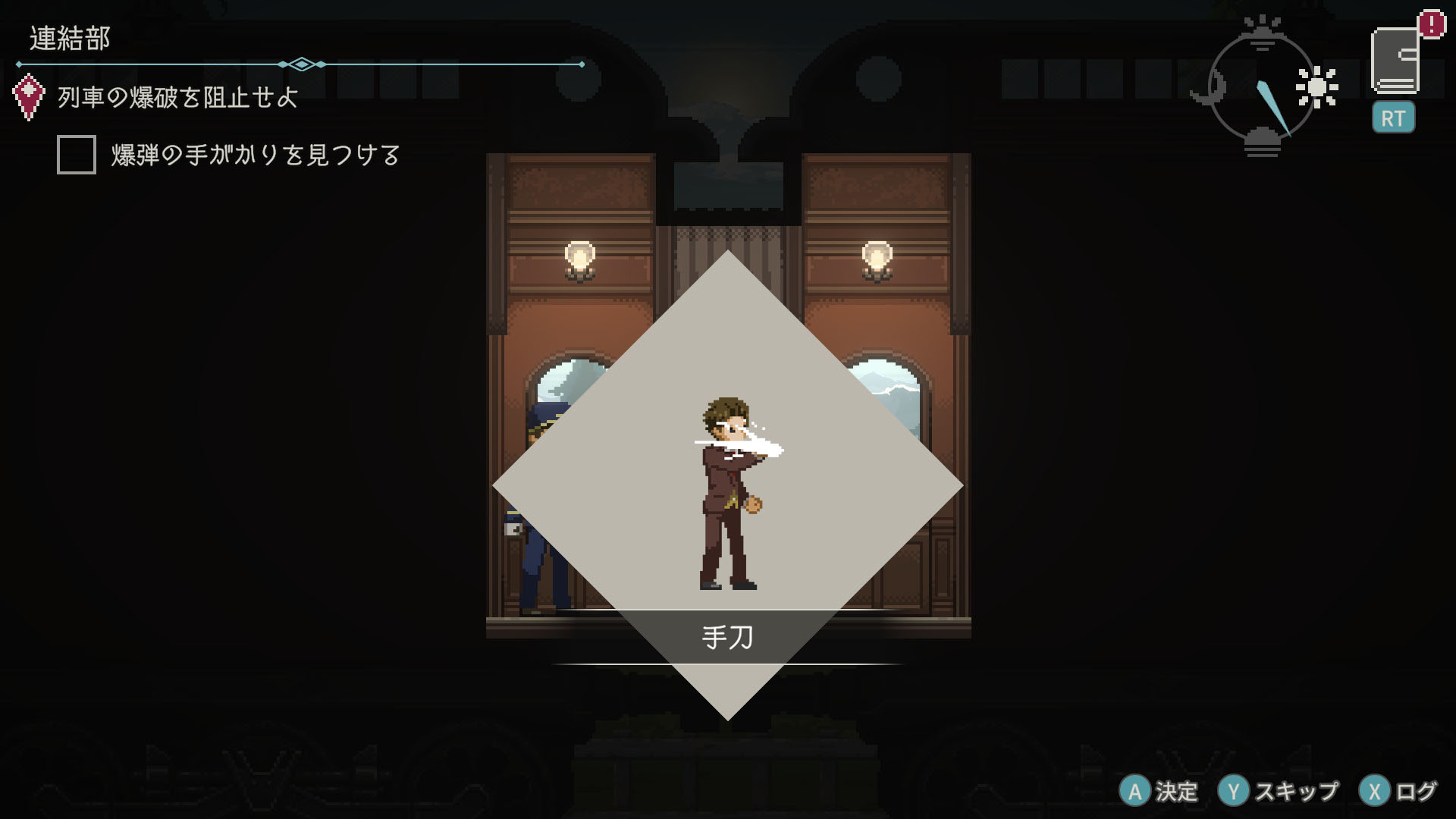Confirm with the A 決定 button

[1158, 792]
